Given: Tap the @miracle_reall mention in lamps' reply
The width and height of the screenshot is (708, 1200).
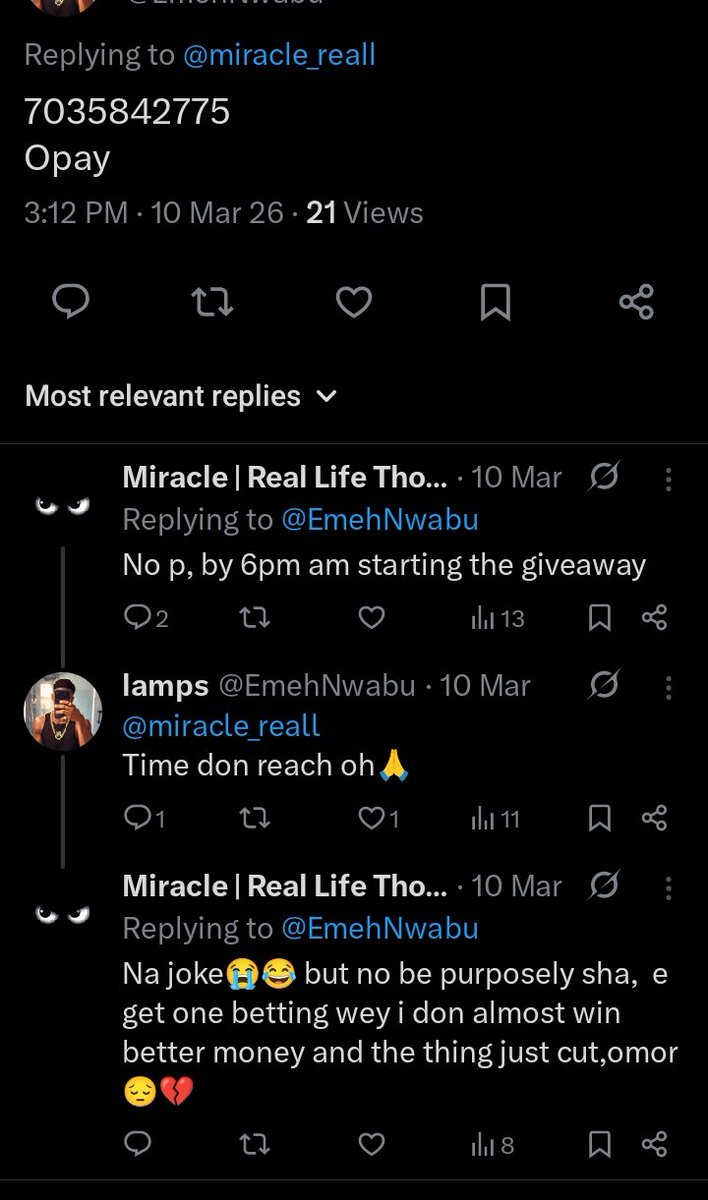Looking at the screenshot, I should click(221, 724).
